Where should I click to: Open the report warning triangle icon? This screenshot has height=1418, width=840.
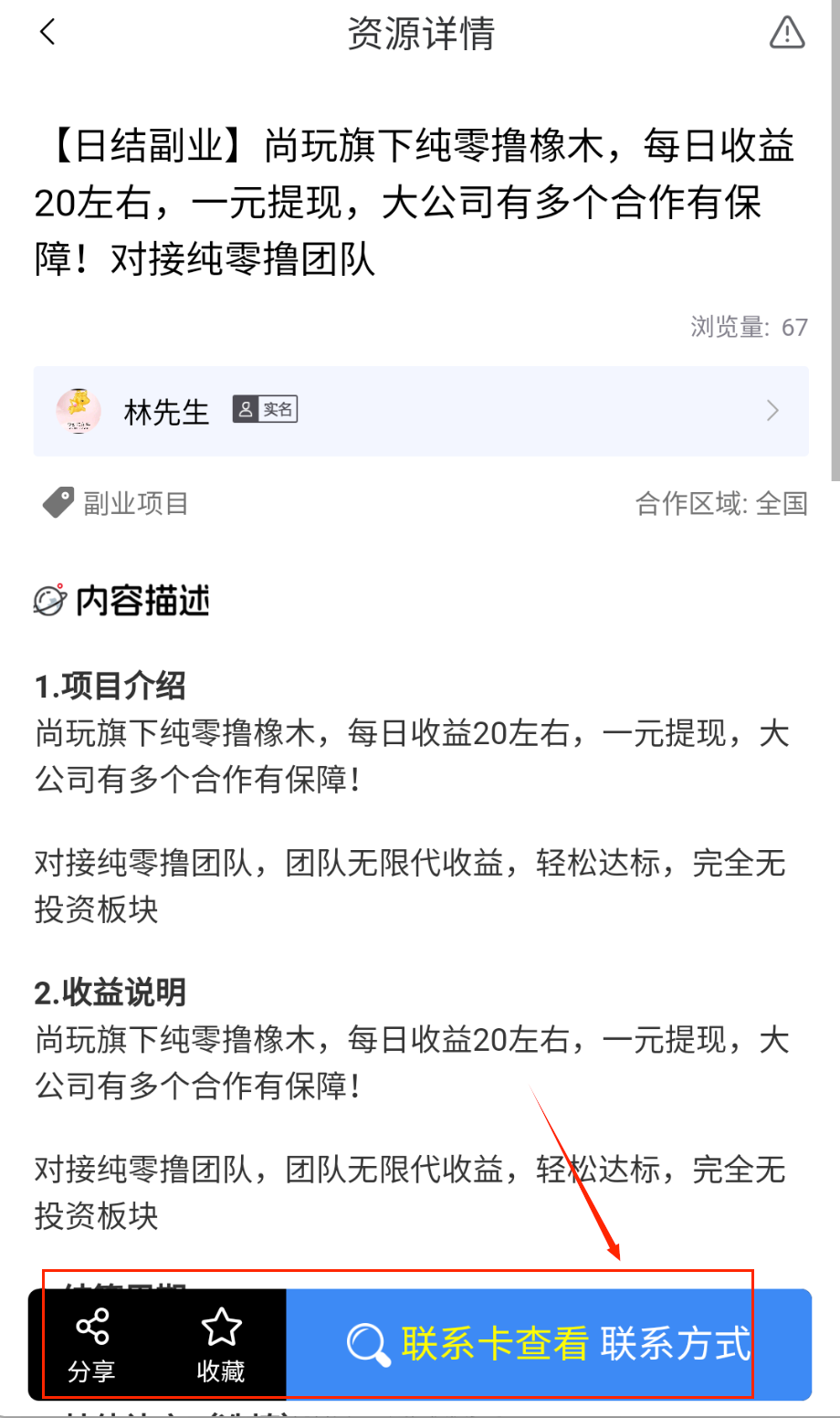(x=786, y=33)
